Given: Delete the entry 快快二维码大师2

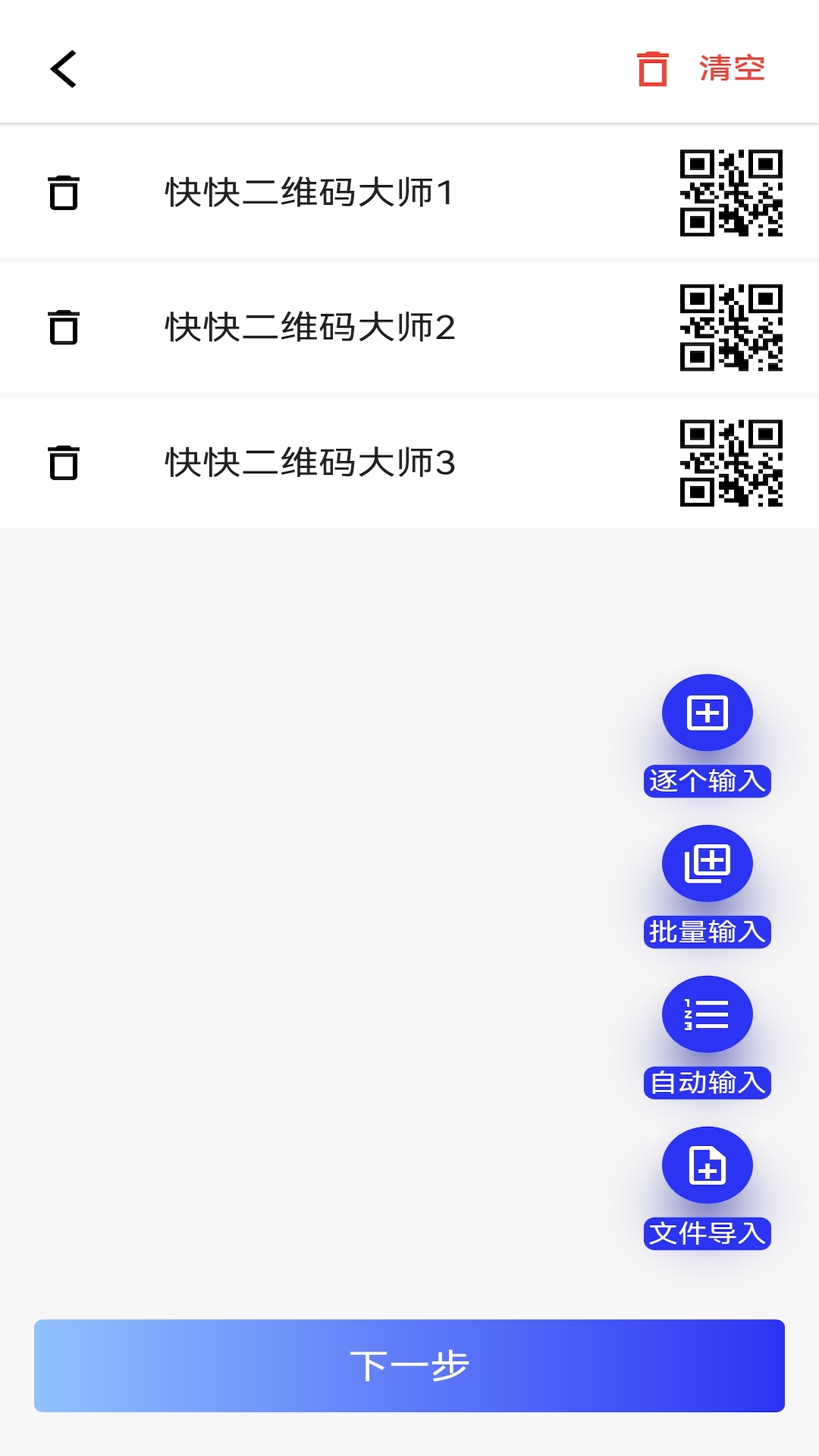Looking at the screenshot, I should click(64, 328).
